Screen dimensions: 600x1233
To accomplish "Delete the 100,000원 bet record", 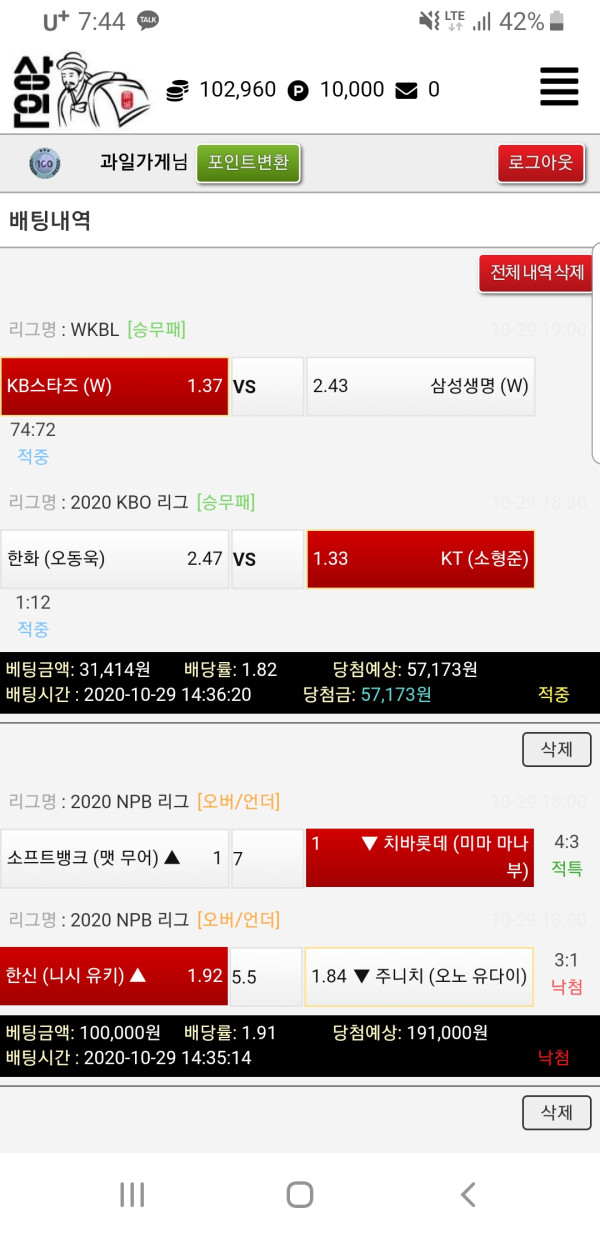I will 556,1112.
